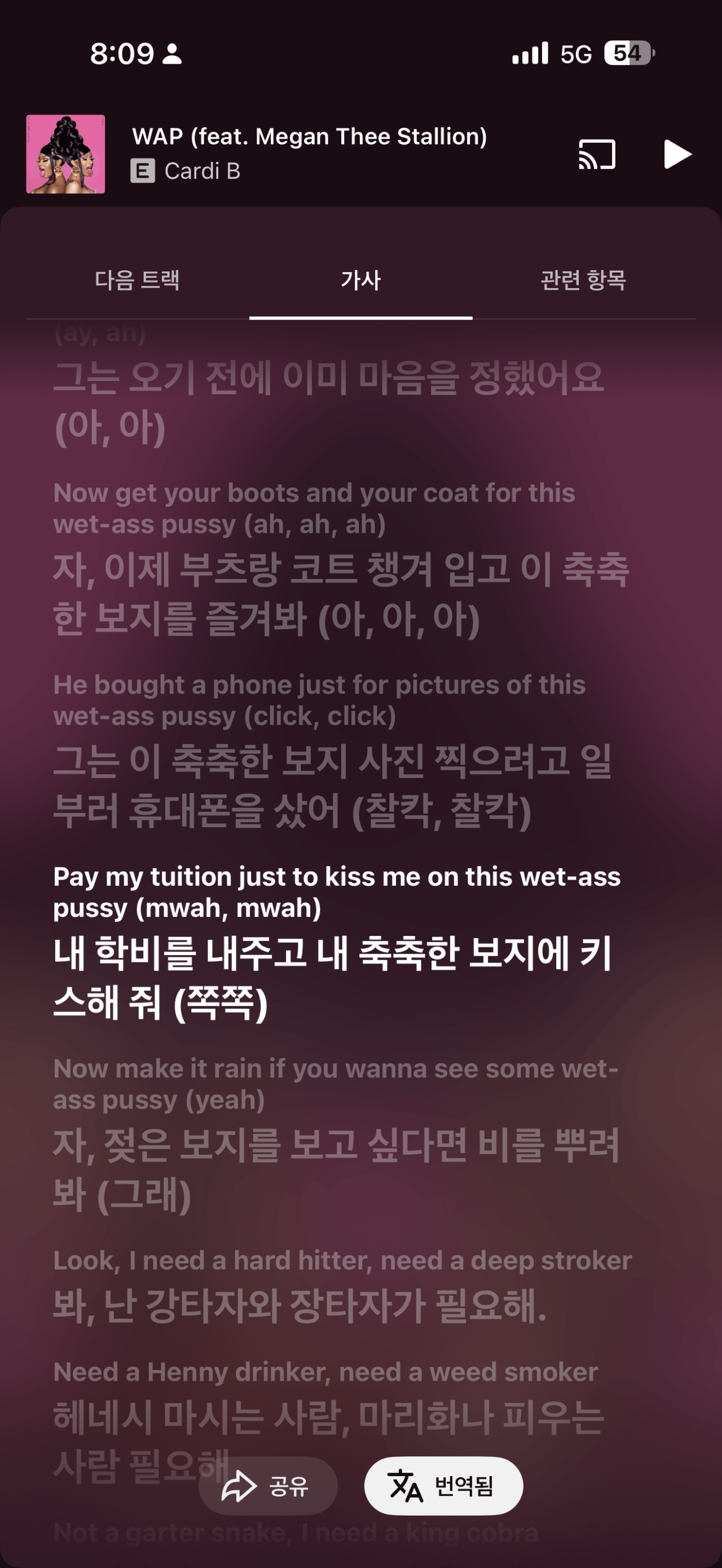
Task: Switch to the 관련 항목 tab
Action: point(584,281)
